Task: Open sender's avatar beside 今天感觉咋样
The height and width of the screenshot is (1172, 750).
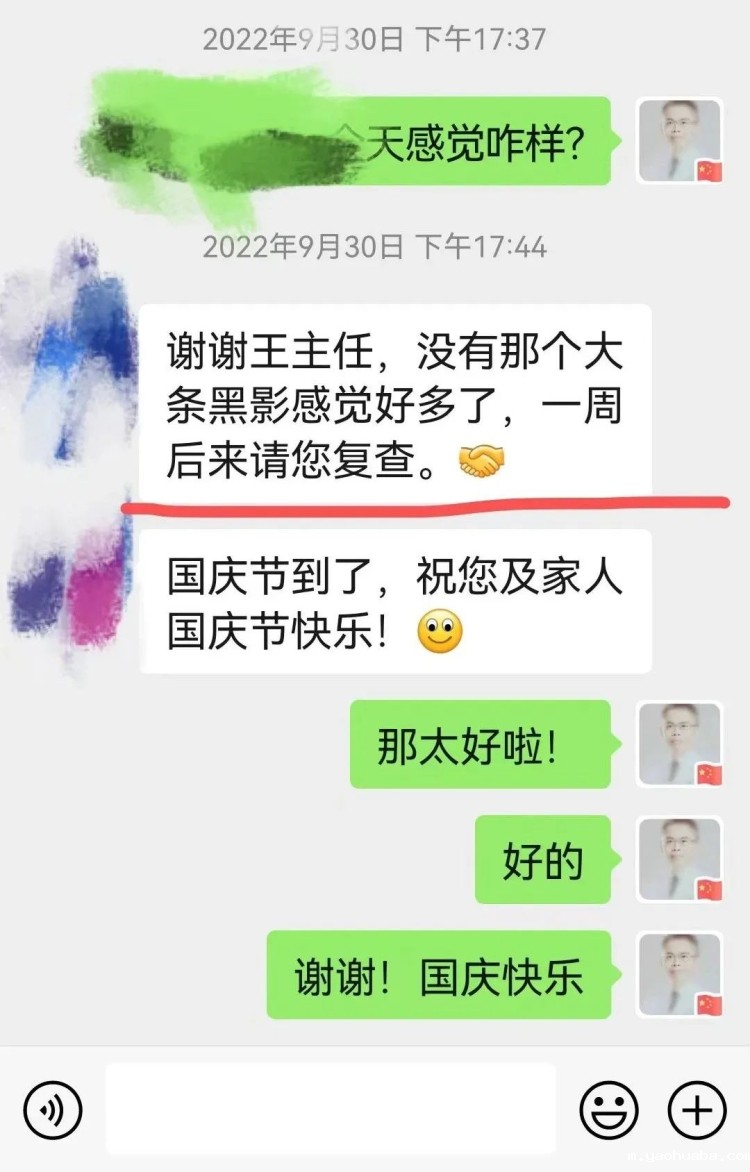Action: pyautogui.click(x=680, y=140)
